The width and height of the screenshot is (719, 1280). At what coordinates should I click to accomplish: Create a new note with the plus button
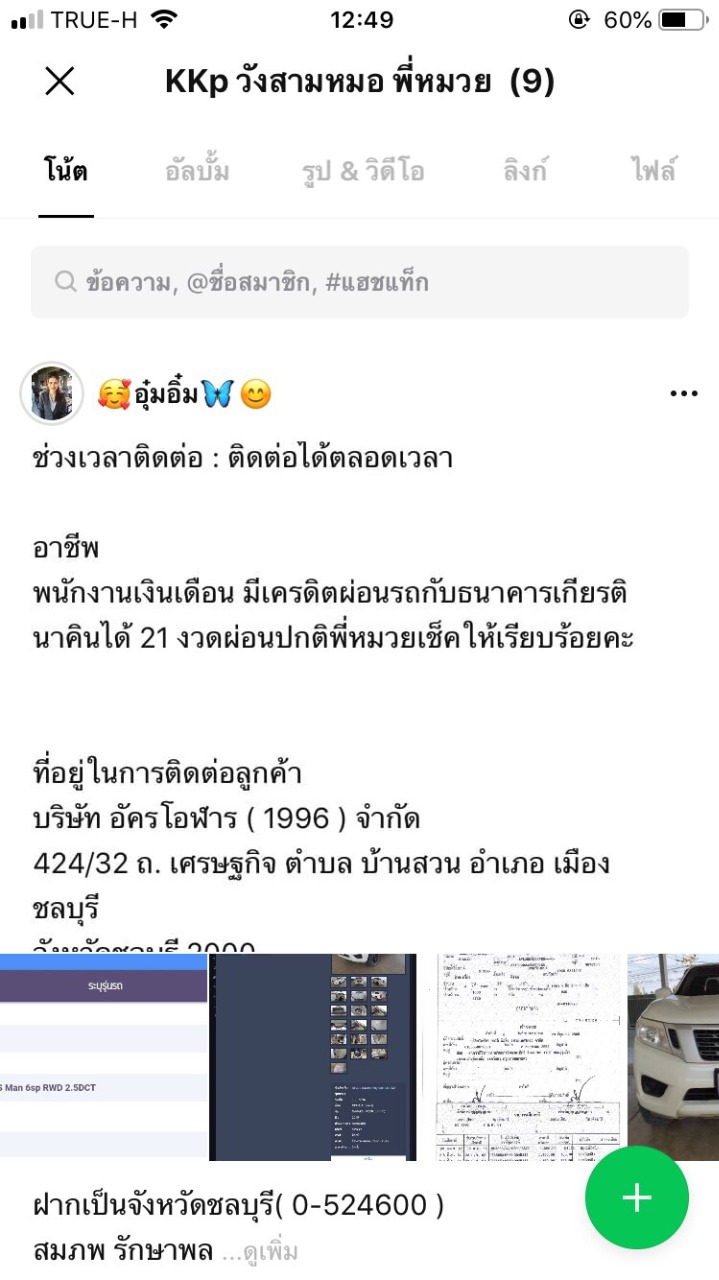pyautogui.click(x=637, y=1198)
